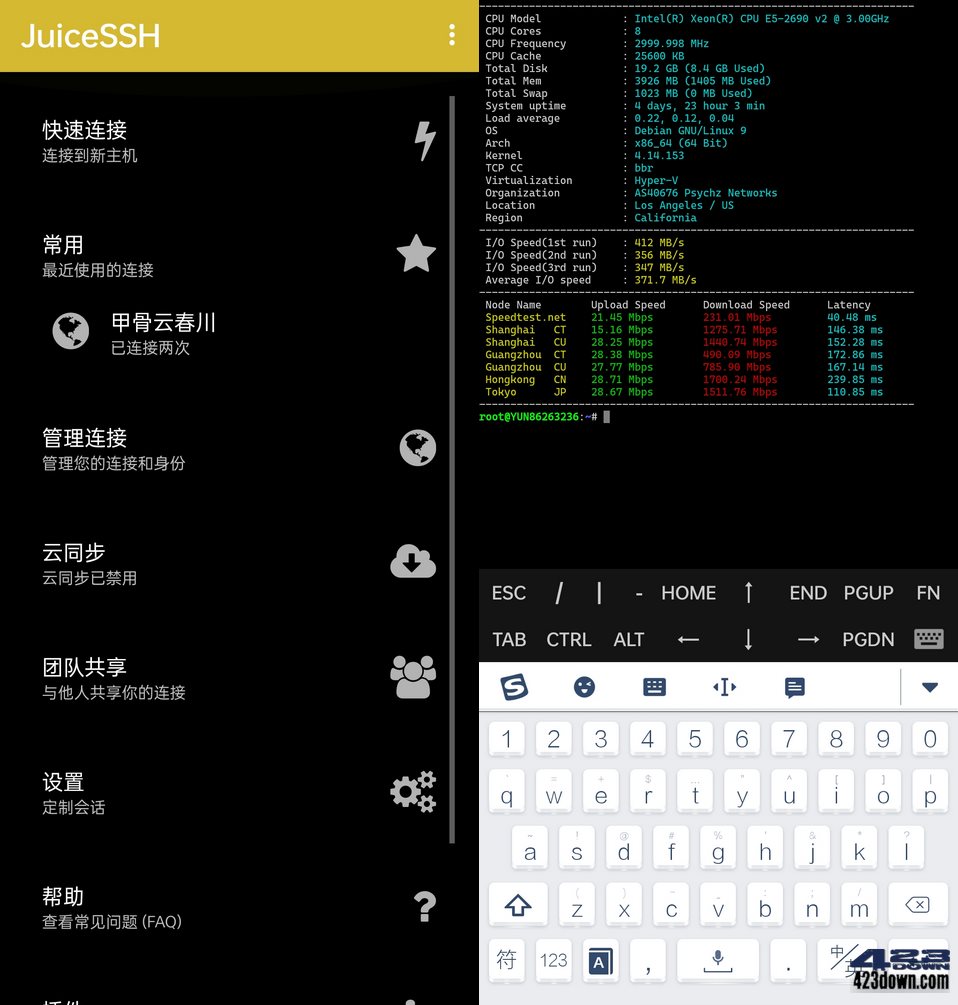Open 快速连接 to connect a new host
The height and width of the screenshot is (1005, 958).
pos(238,141)
